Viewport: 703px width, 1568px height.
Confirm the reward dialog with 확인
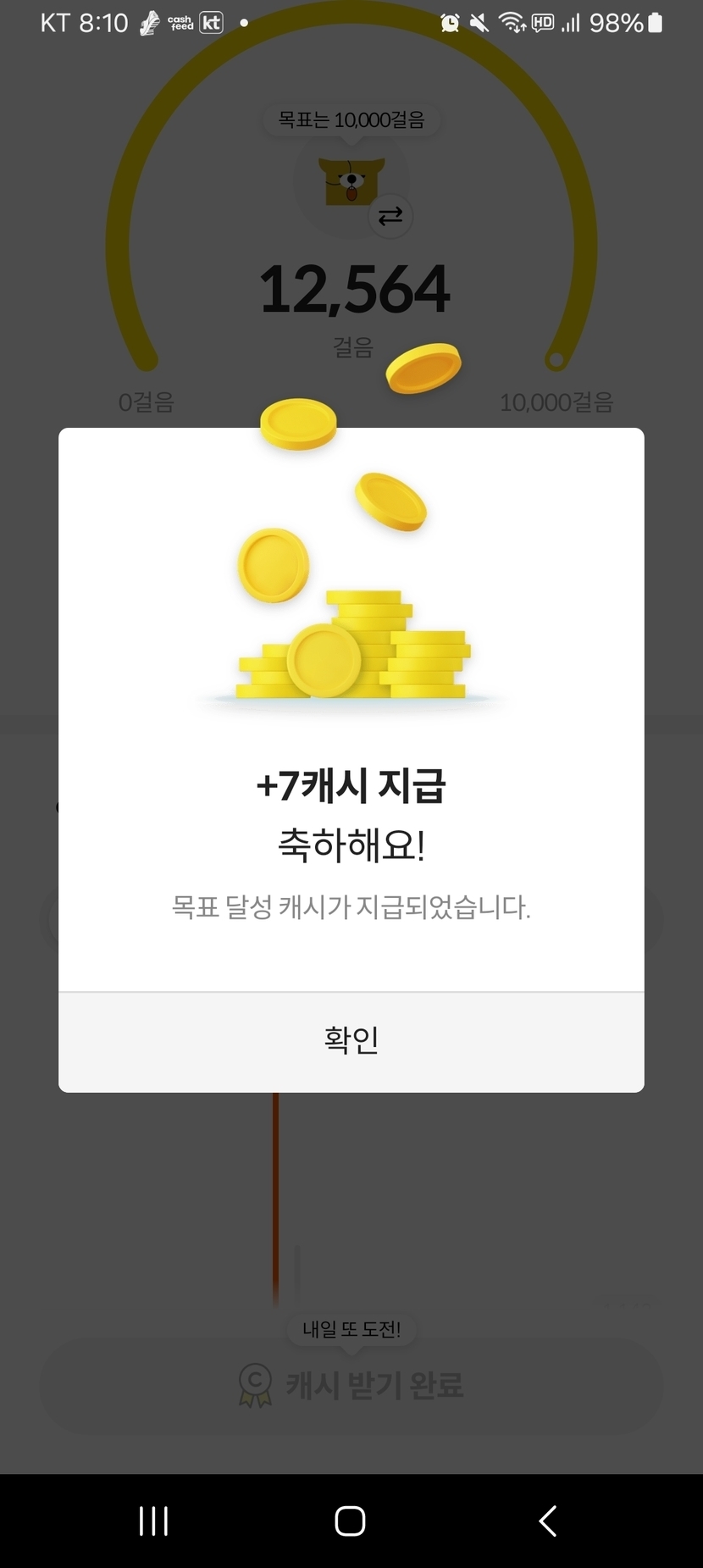pyautogui.click(x=351, y=1040)
